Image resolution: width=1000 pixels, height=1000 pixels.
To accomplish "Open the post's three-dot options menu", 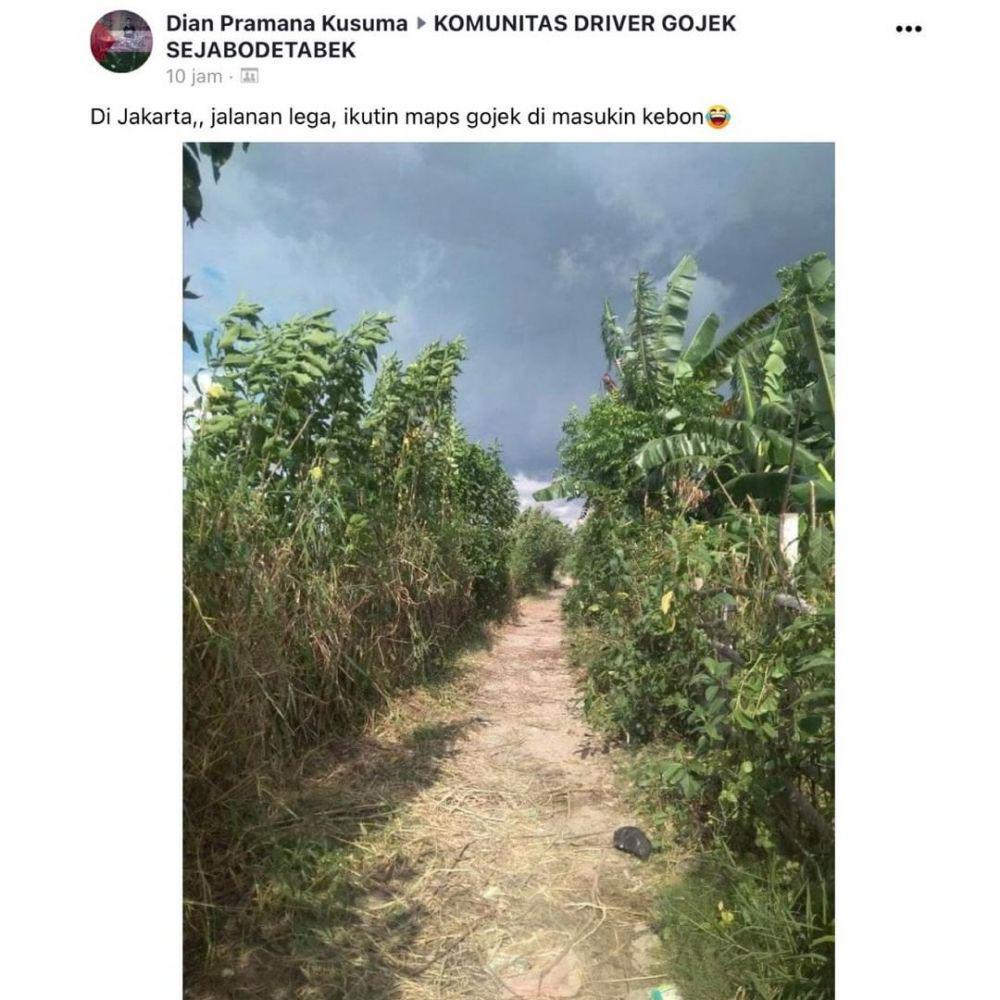I will [908, 29].
